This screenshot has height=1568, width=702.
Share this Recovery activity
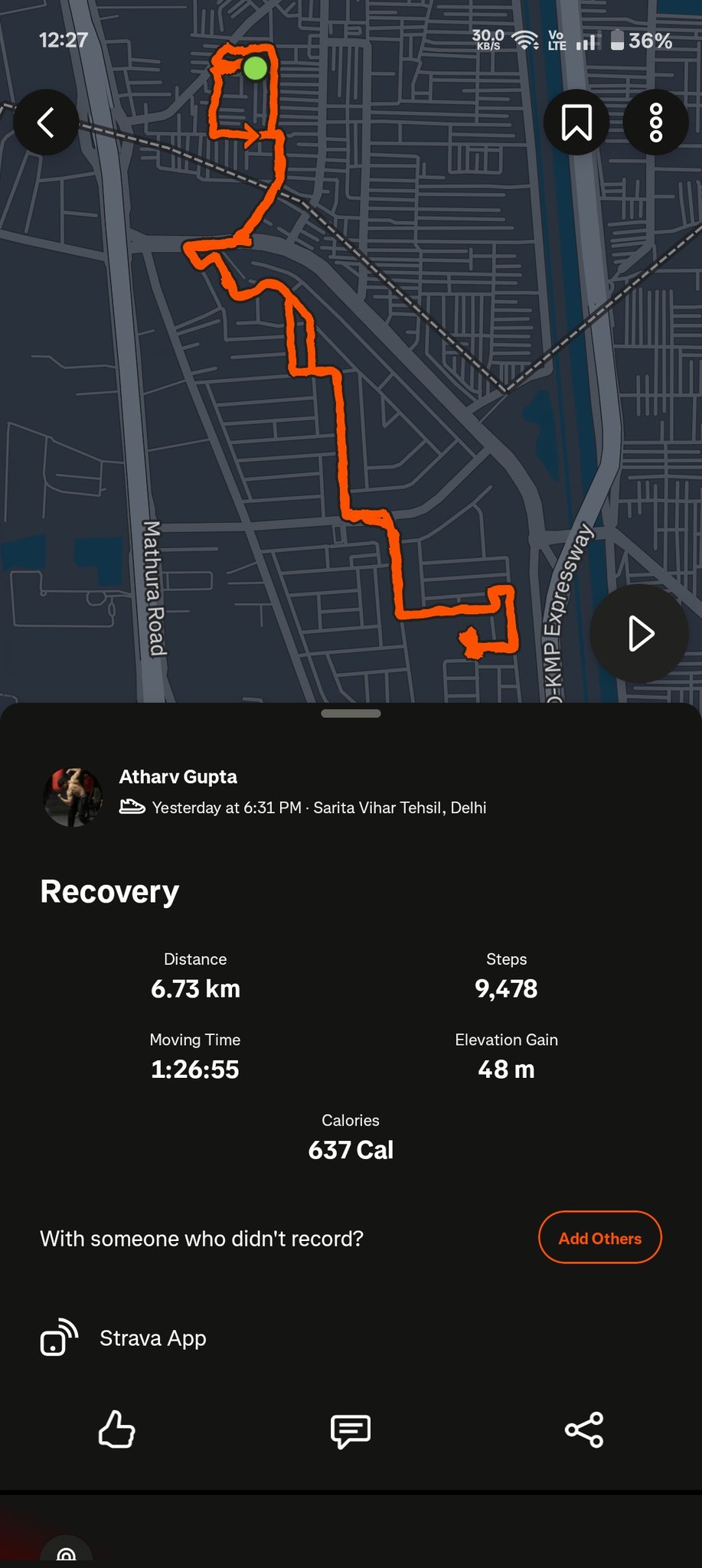tap(584, 1430)
